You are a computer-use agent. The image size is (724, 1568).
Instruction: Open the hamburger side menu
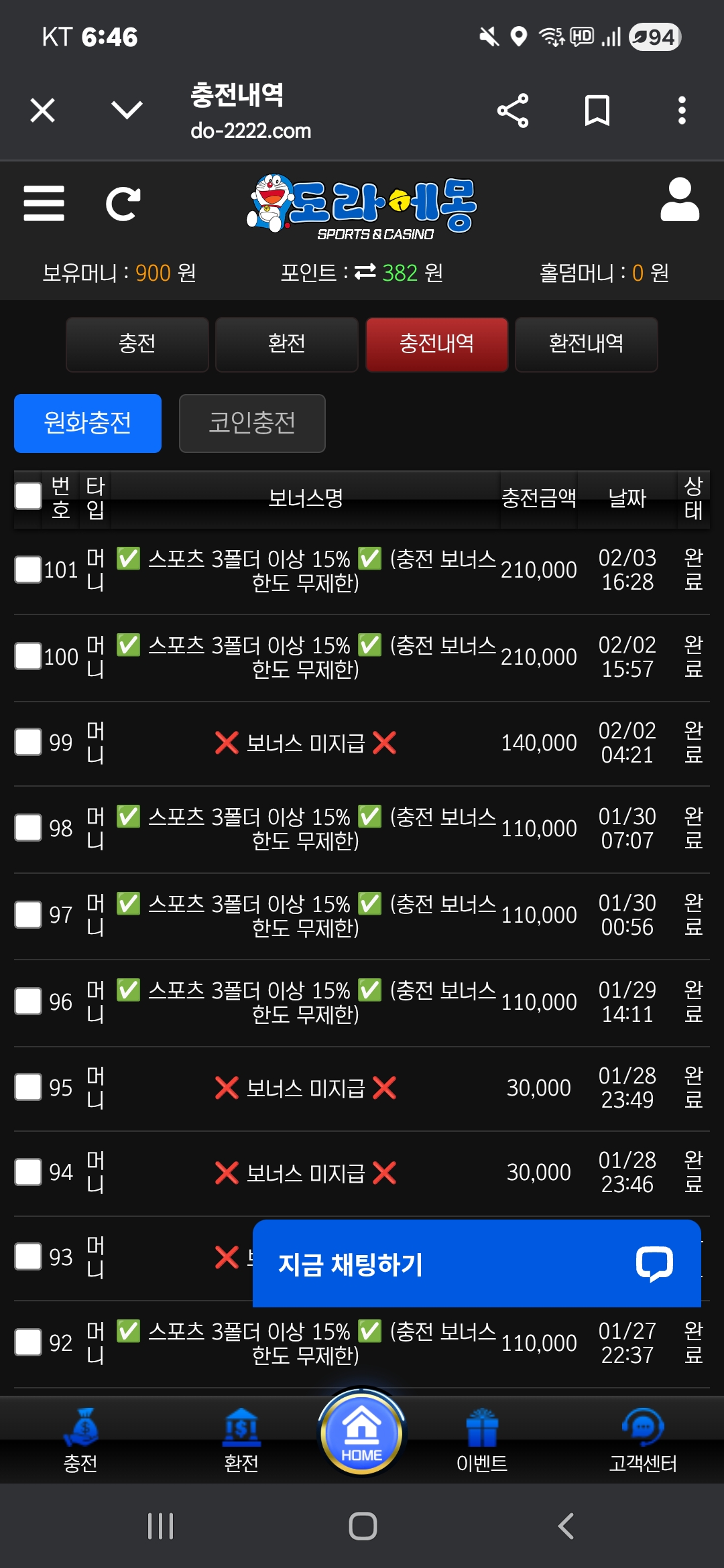(x=44, y=204)
